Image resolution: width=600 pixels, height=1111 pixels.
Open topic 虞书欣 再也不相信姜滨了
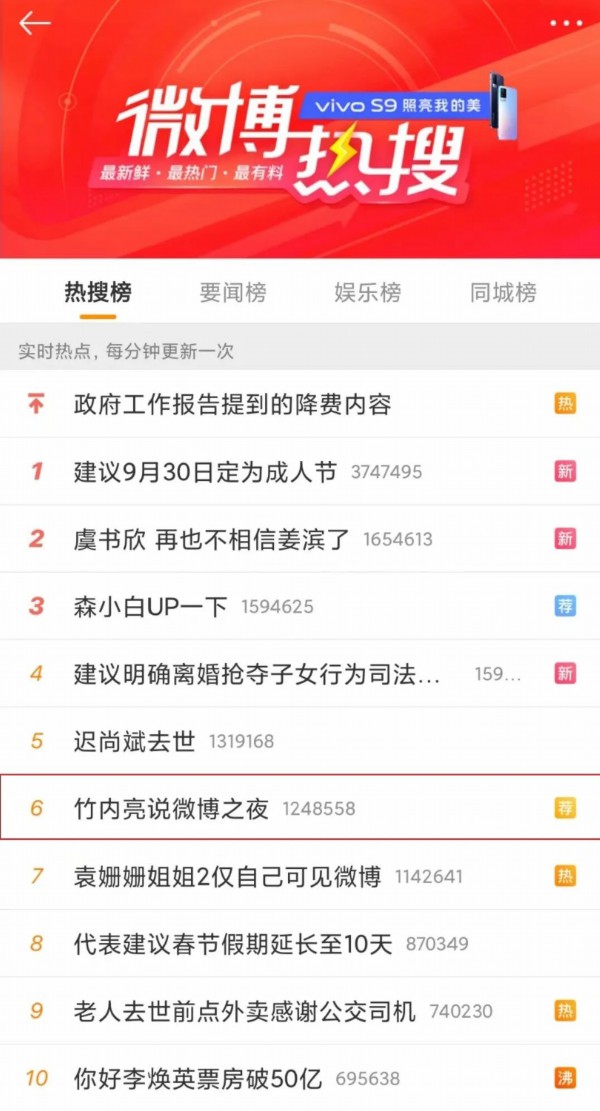click(212, 539)
